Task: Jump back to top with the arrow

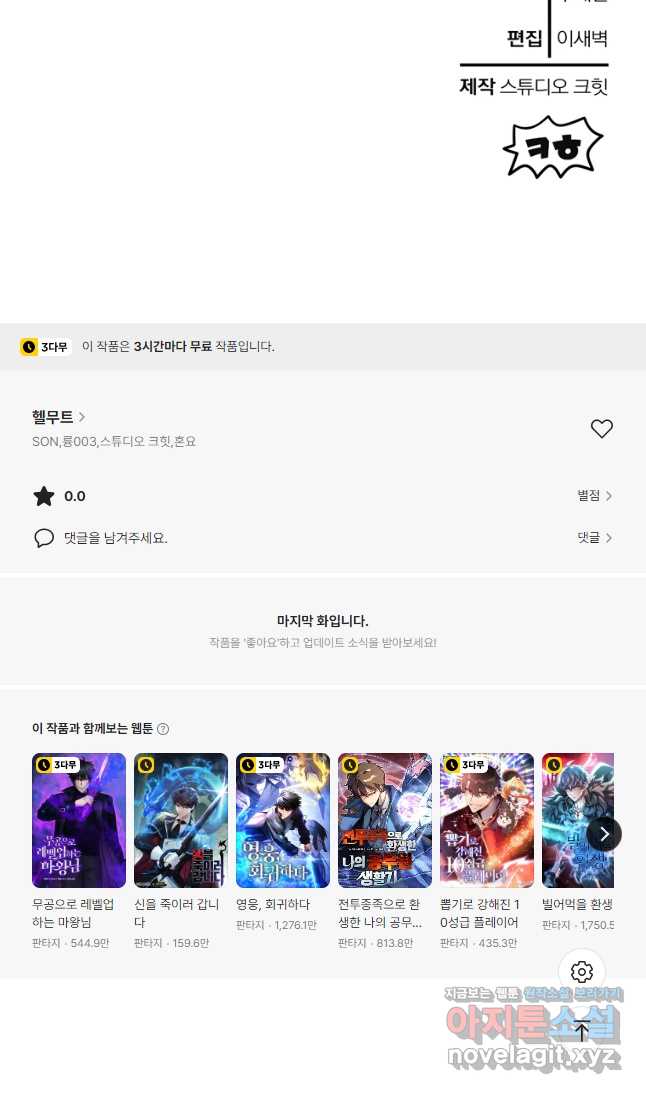Action: [582, 1030]
